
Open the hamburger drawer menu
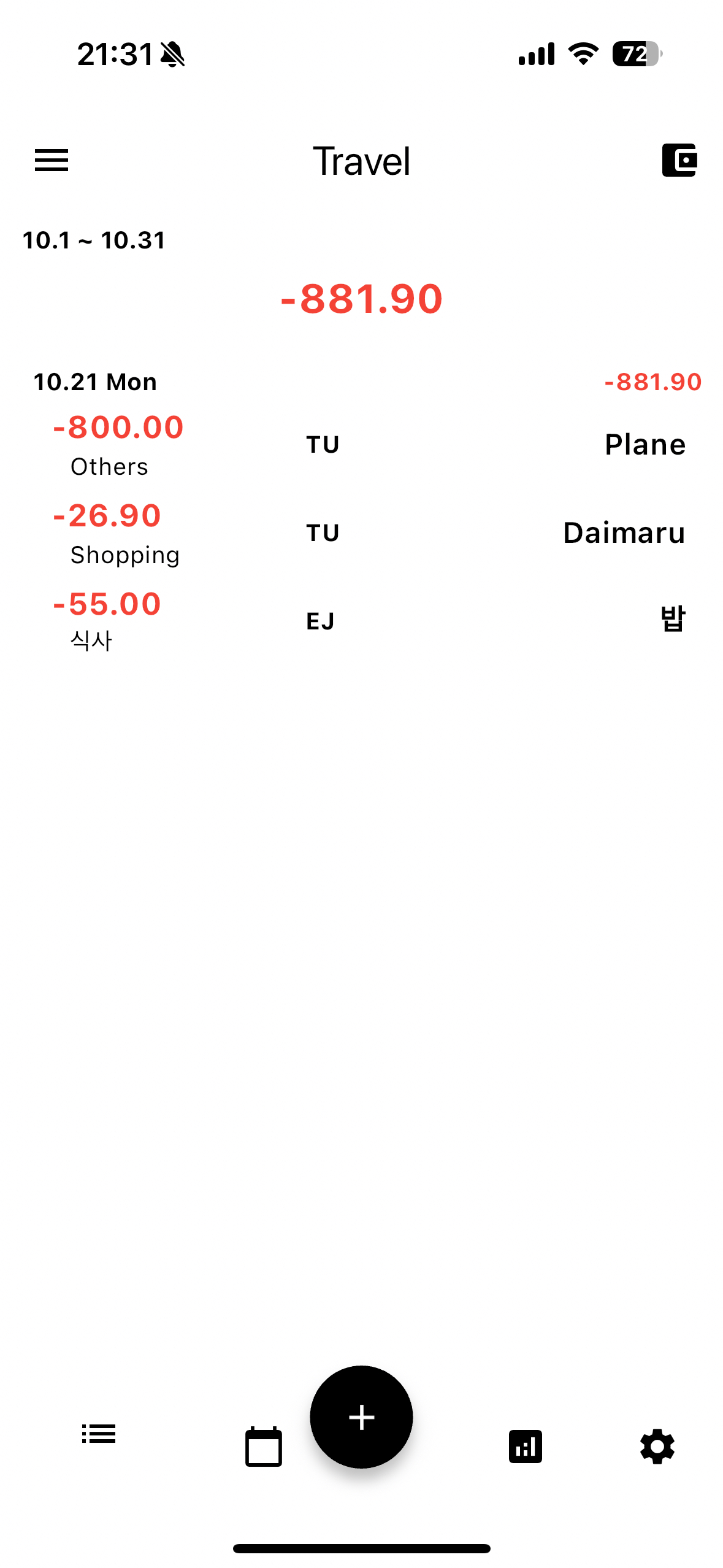pyautogui.click(x=52, y=161)
